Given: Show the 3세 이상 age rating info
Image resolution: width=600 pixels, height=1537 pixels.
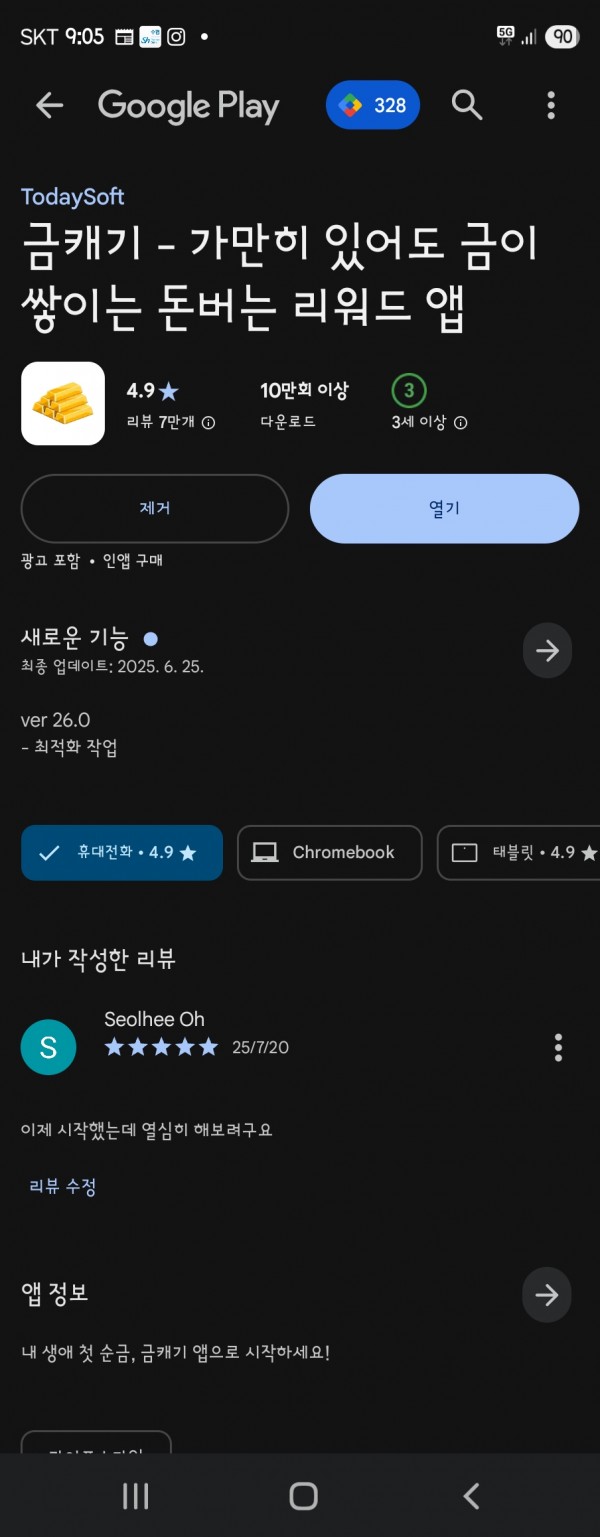Looking at the screenshot, I should click(x=428, y=405).
